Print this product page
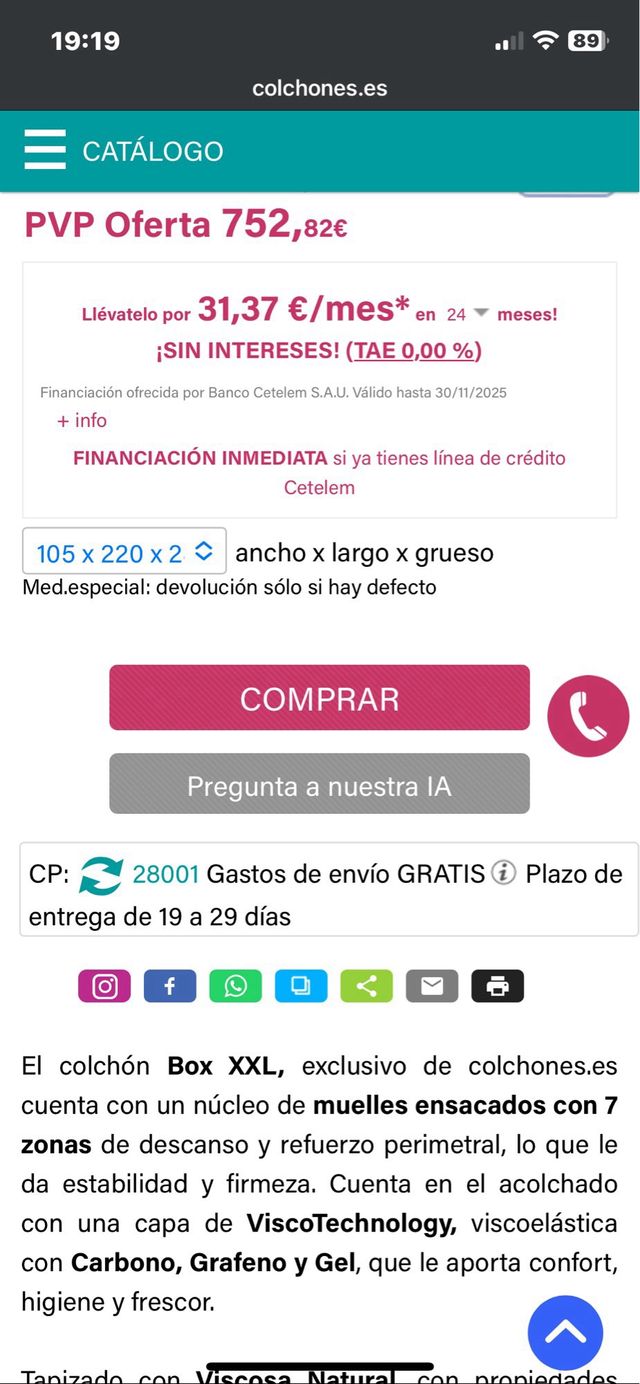The image size is (640, 1384). [x=497, y=986]
